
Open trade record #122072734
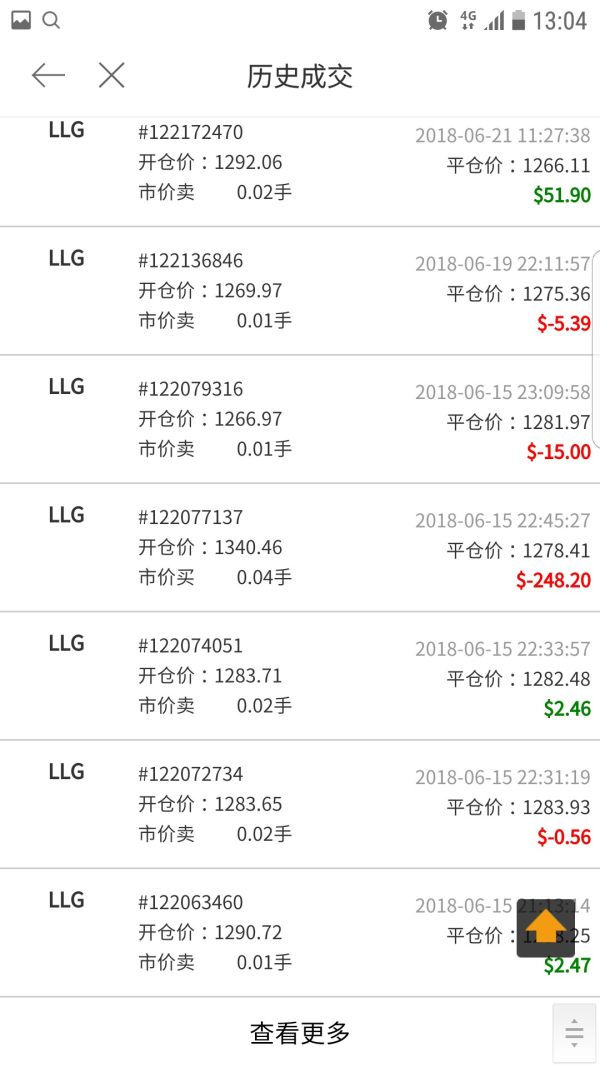click(300, 803)
